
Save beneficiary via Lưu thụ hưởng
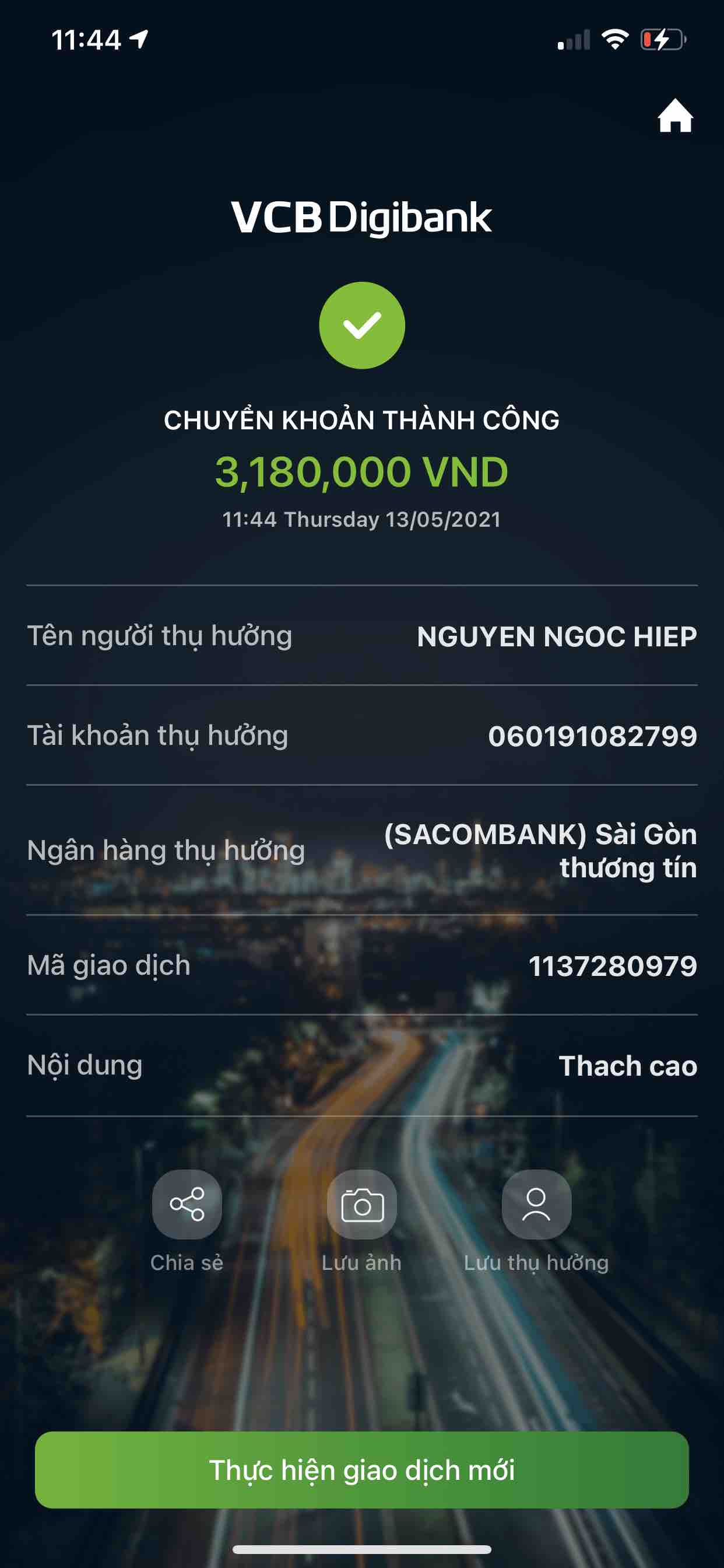(536, 1205)
